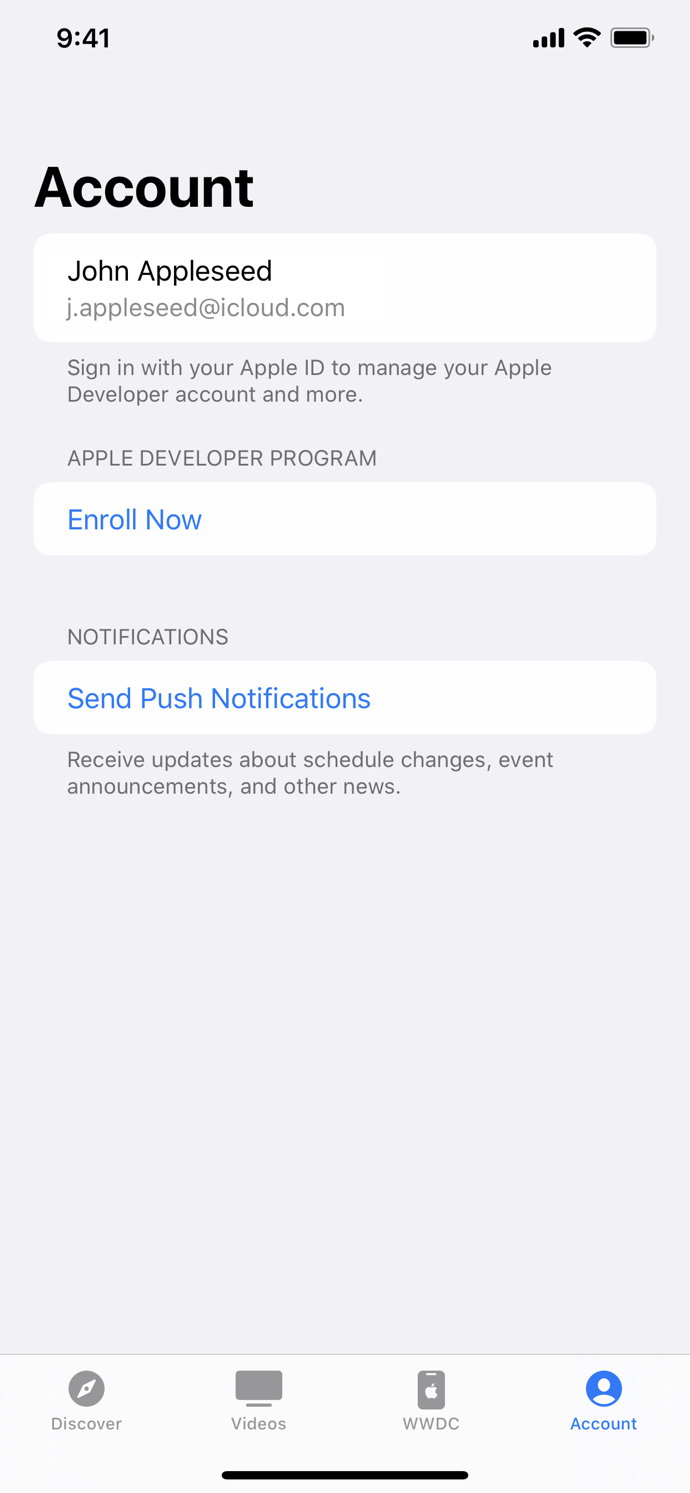Open the WWDC tab
The width and height of the screenshot is (690, 1493).
431,1401
